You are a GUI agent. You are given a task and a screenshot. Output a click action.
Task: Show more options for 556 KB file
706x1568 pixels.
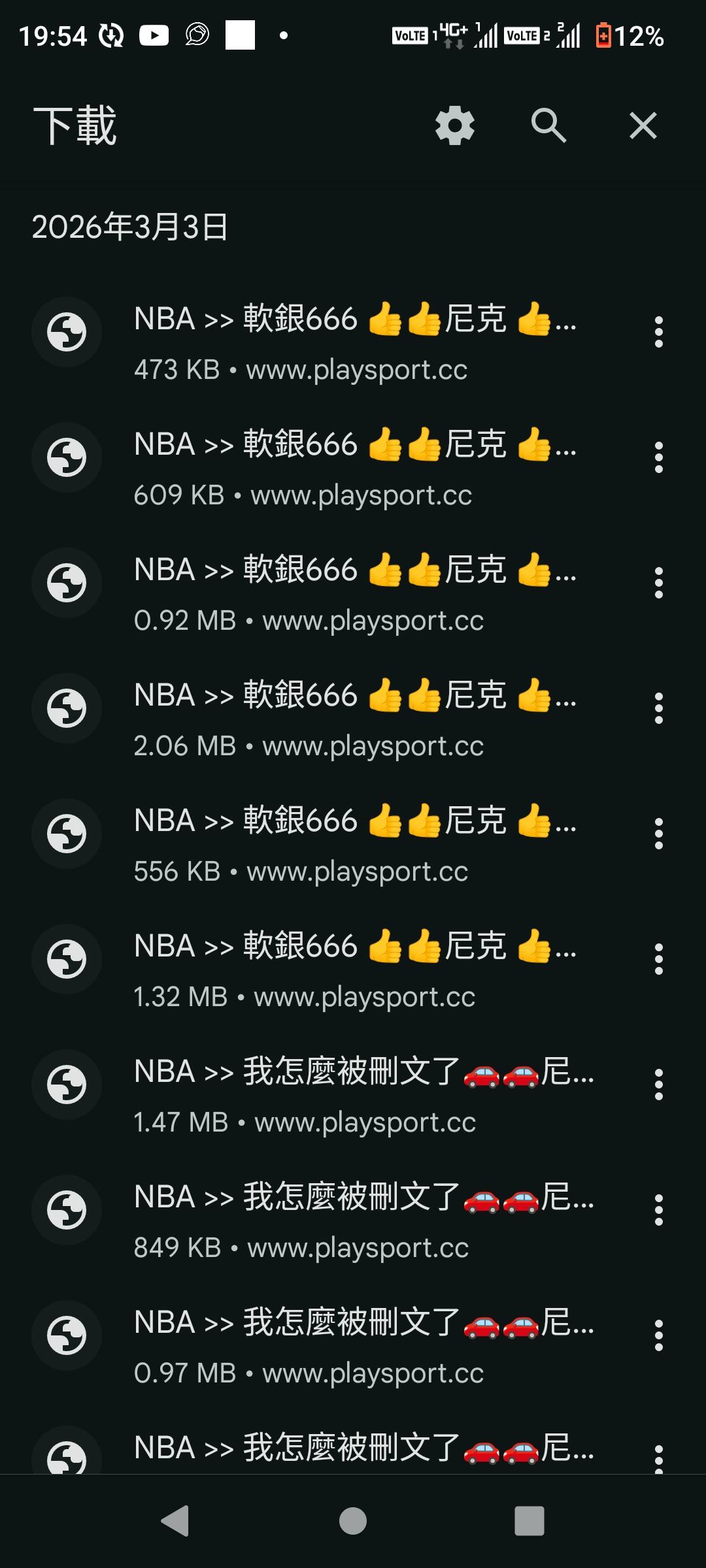(x=659, y=834)
